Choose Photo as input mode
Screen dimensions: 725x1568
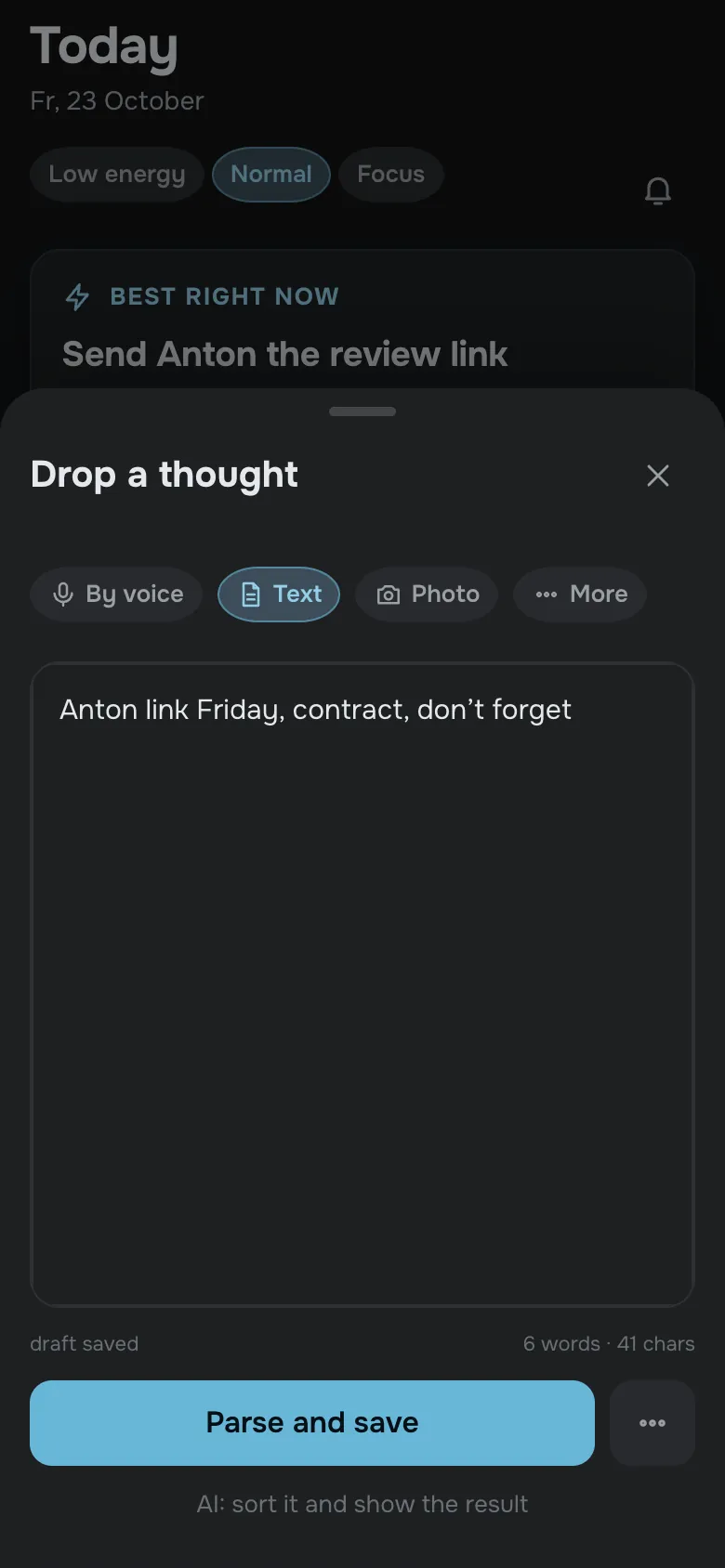pos(427,595)
